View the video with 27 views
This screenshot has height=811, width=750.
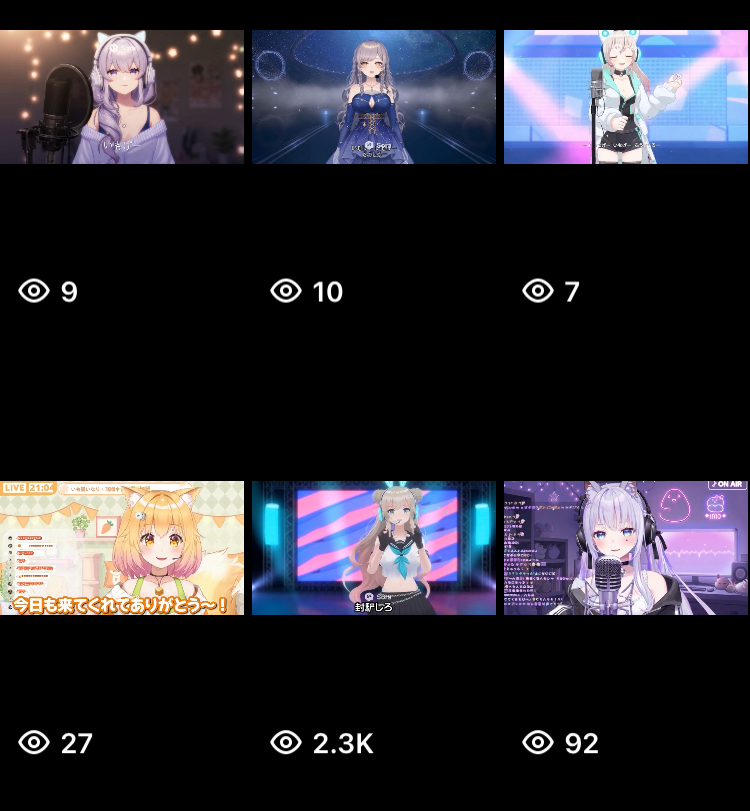click(122, 548)
